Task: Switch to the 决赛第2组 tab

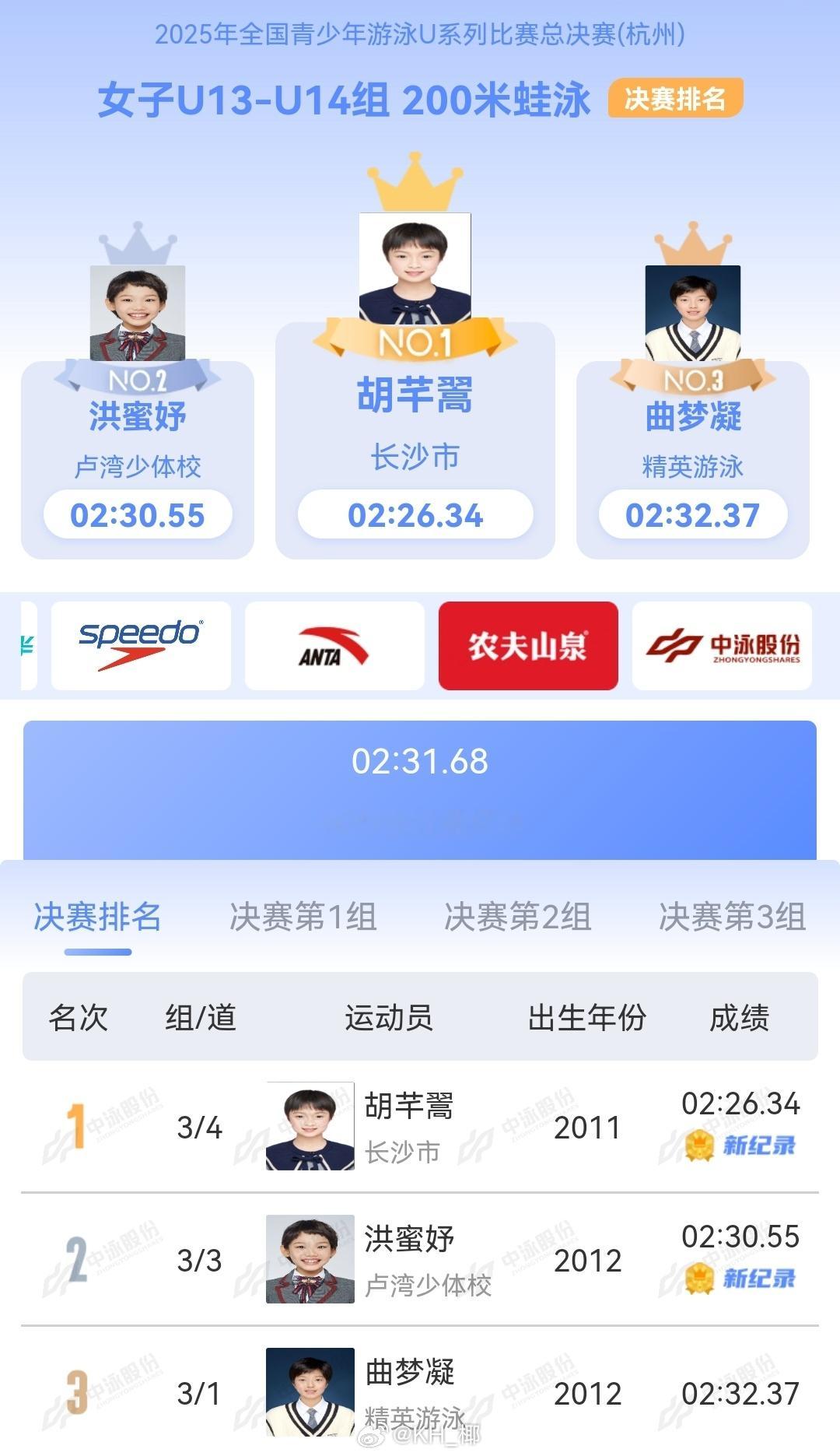Action: 517,917
